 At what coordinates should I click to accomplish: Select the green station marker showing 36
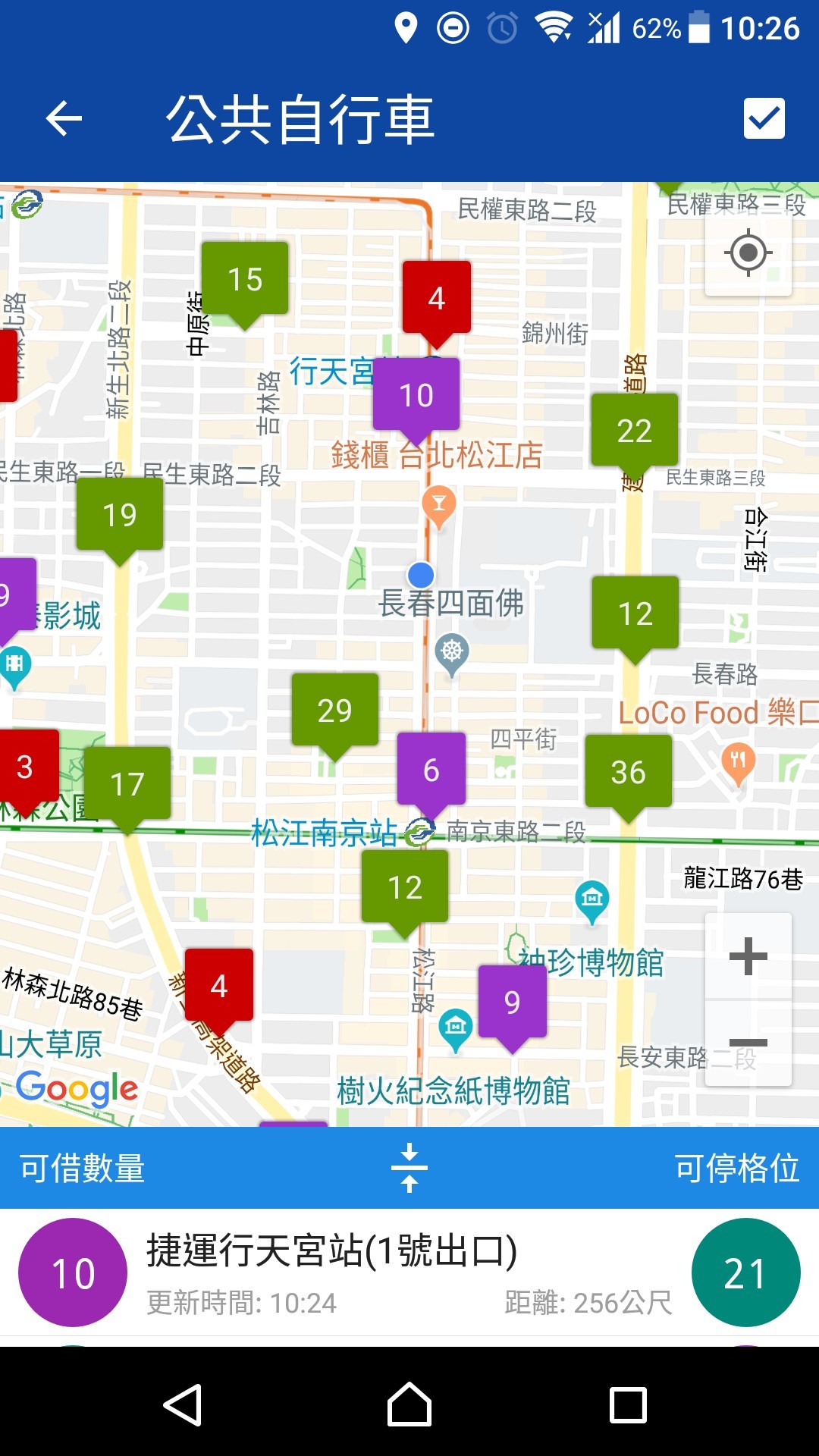point(629,772)
